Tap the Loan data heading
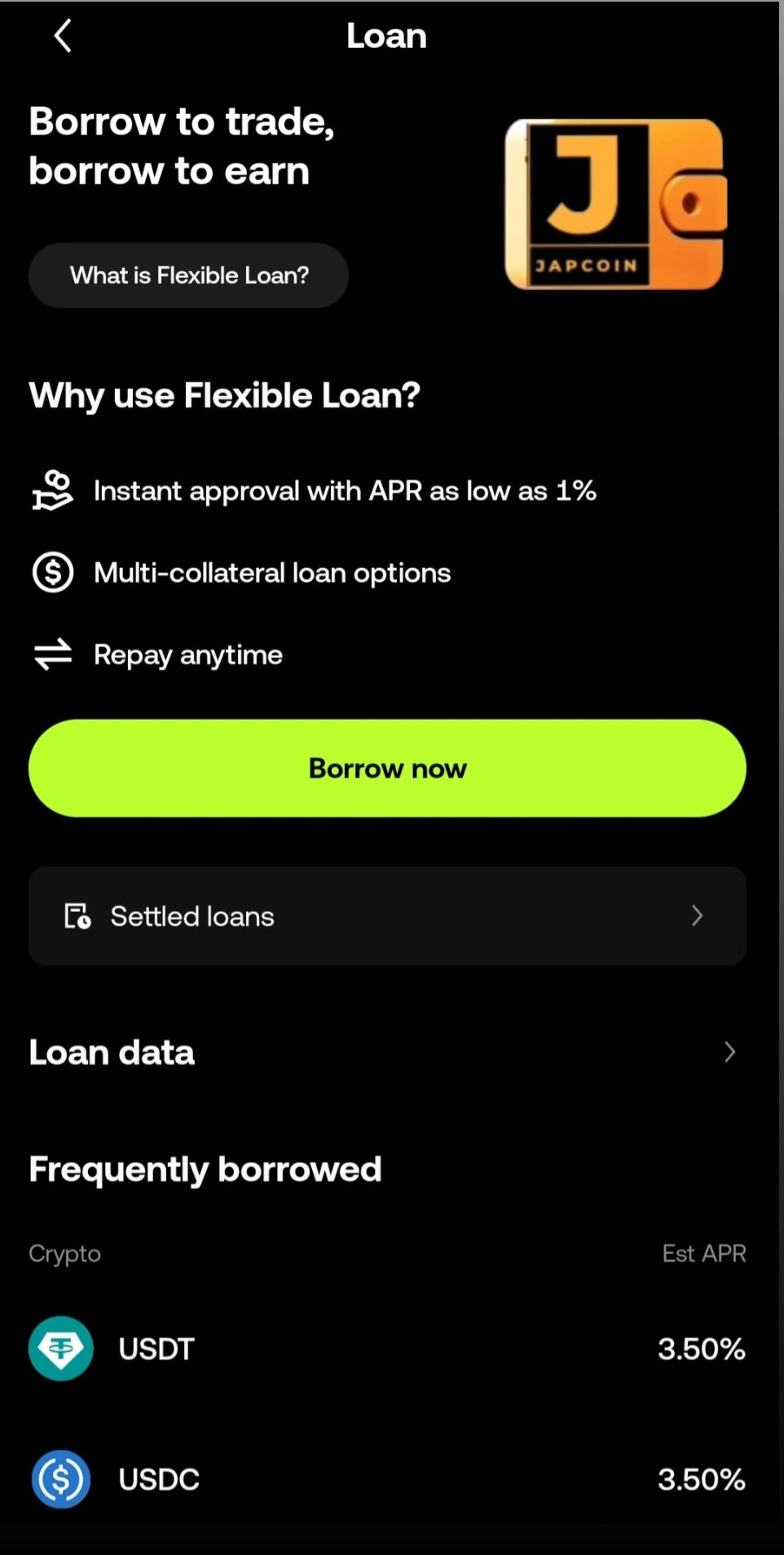Viewport: 784px width, 1555px height. click(x=111, y=1052)
